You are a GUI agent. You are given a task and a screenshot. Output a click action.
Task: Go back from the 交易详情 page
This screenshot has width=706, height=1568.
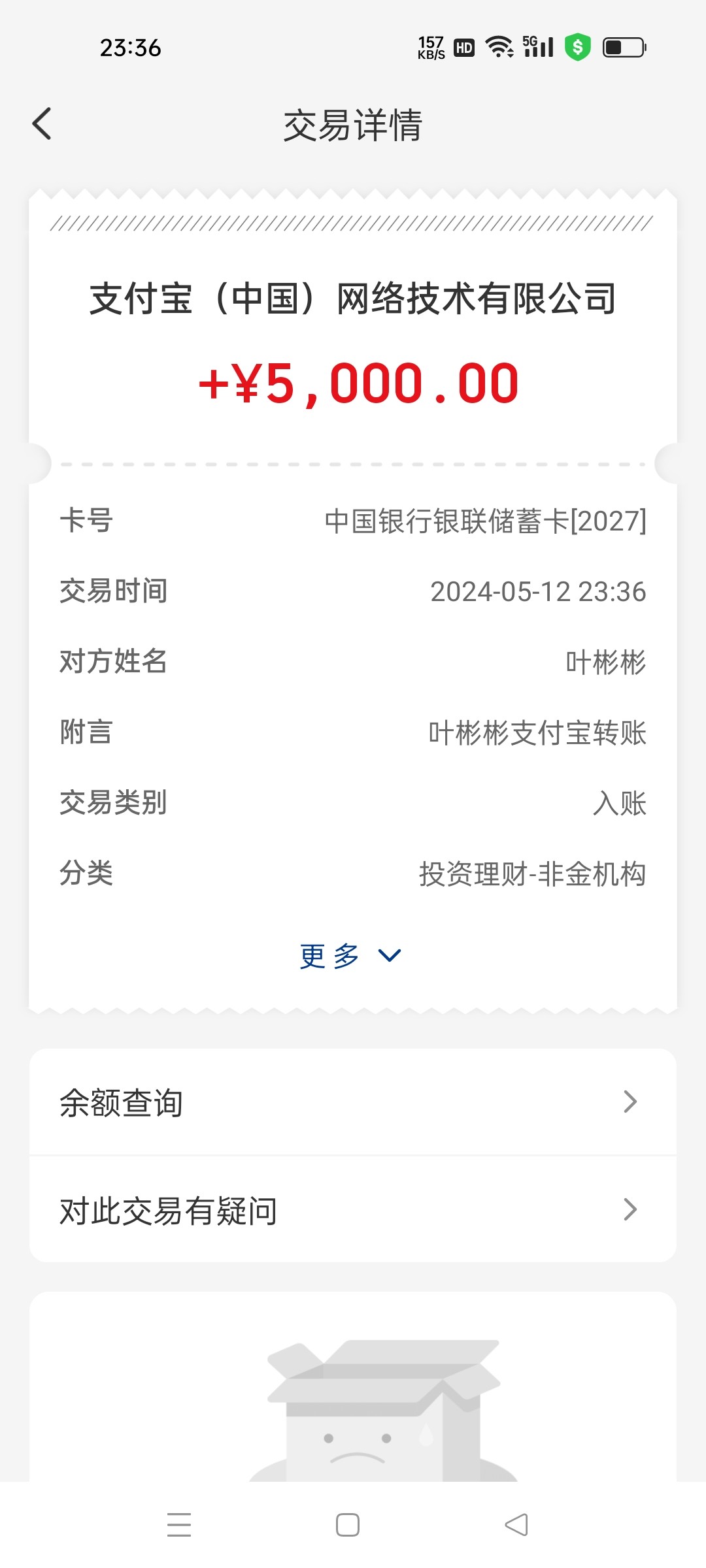click(42, 124)
